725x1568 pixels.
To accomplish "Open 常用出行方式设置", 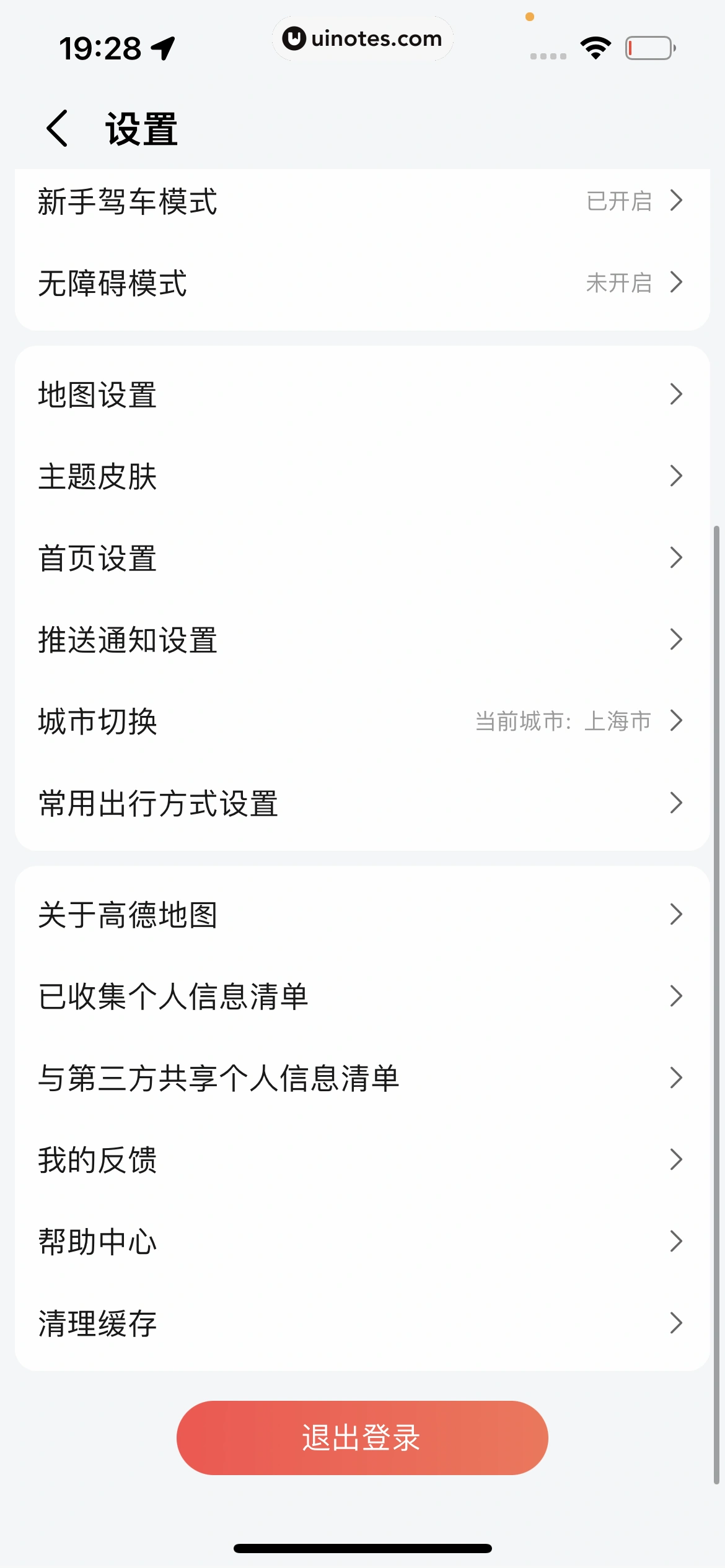I will click(362, 803).
